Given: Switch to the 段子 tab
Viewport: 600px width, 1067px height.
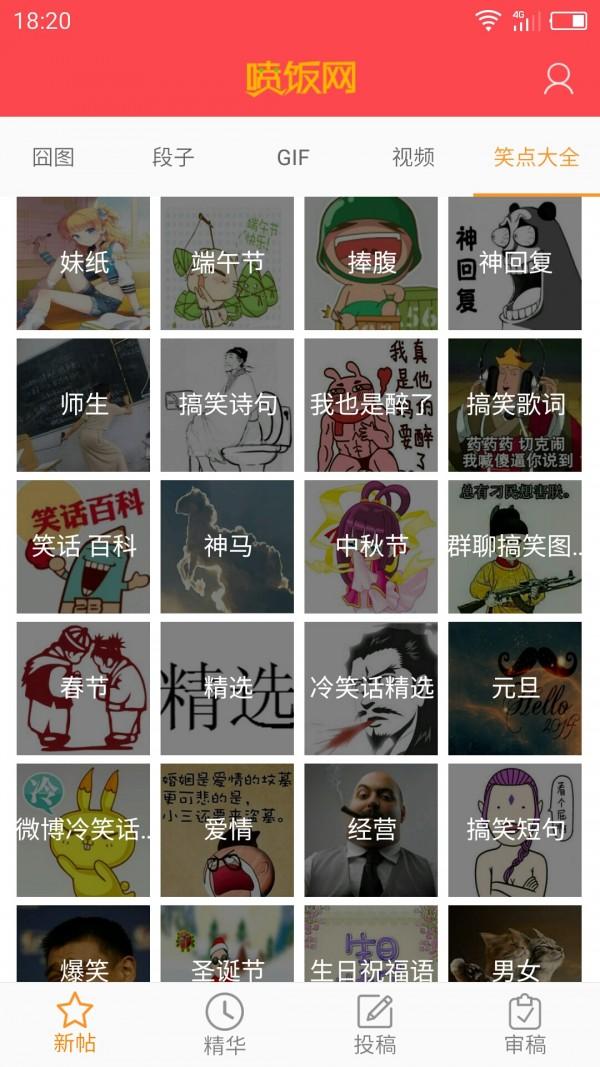Looking at the screenshot, I should [173, 157].
